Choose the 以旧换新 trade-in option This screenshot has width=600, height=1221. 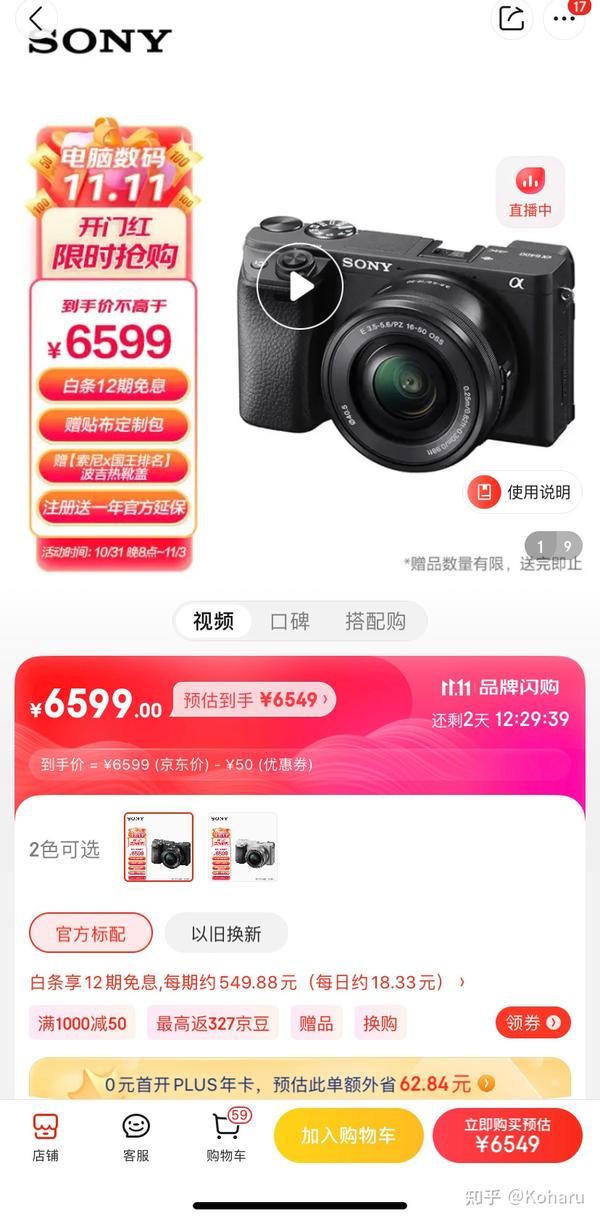226,933
